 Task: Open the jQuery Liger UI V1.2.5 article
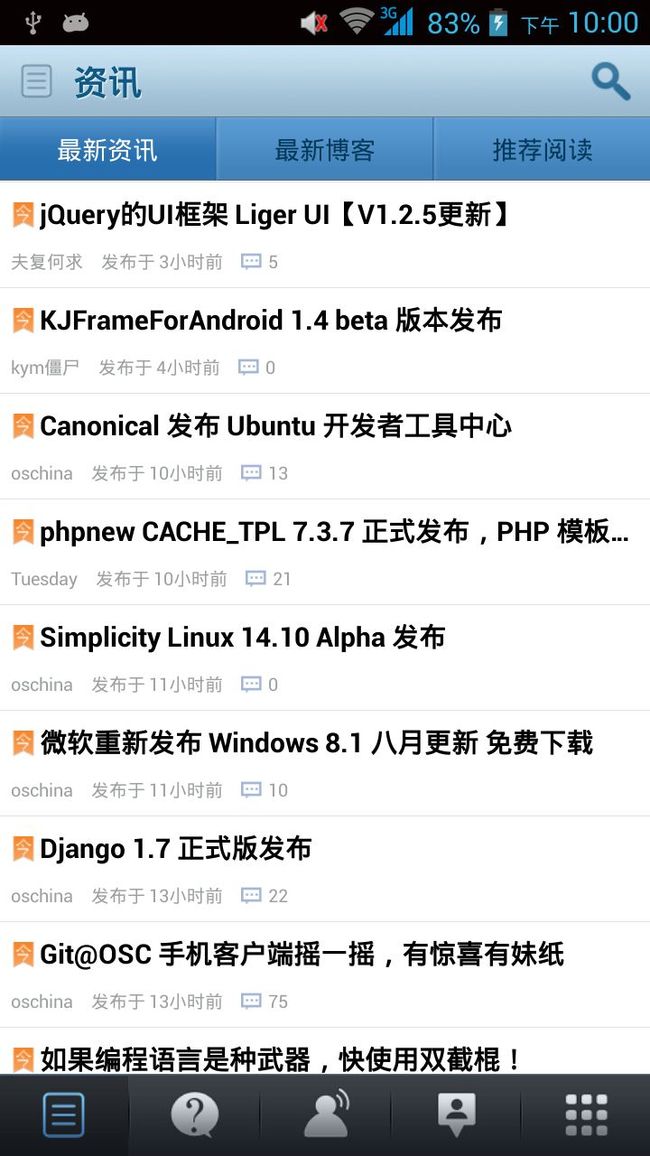[325, 234]
